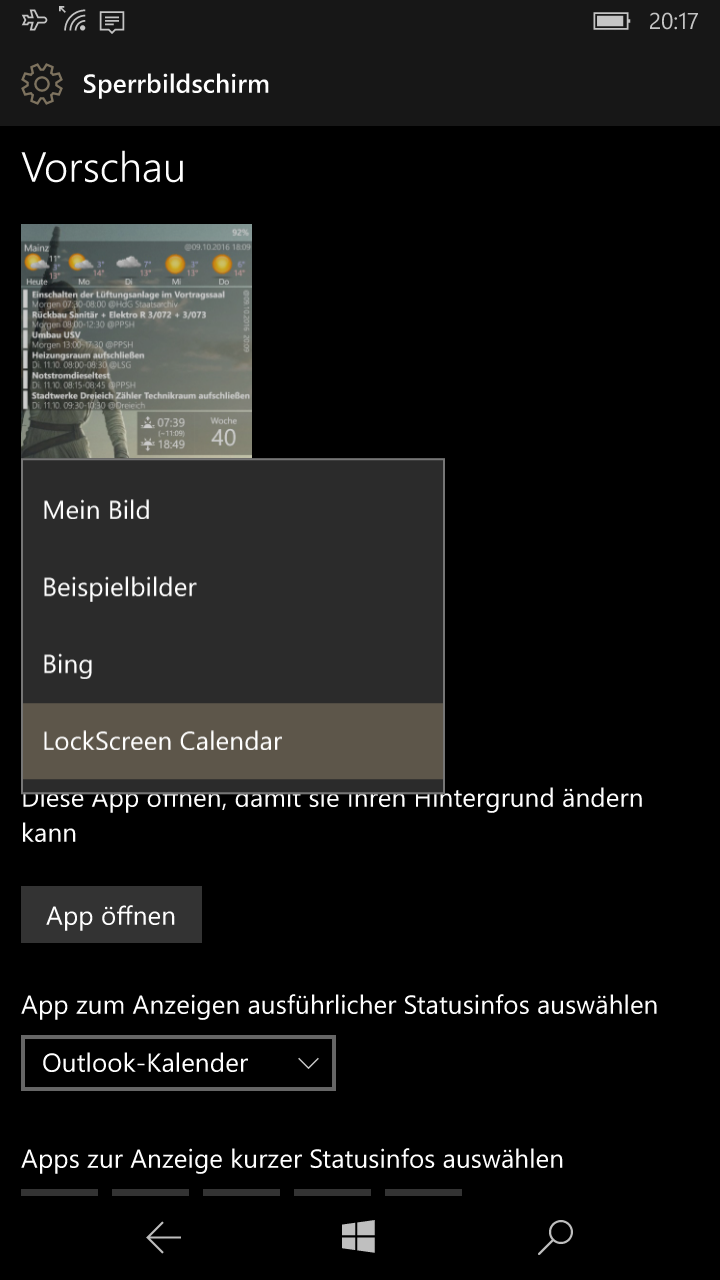Open the Windows start screen
The image size is (720, 1280).
tap(358, 1237)
